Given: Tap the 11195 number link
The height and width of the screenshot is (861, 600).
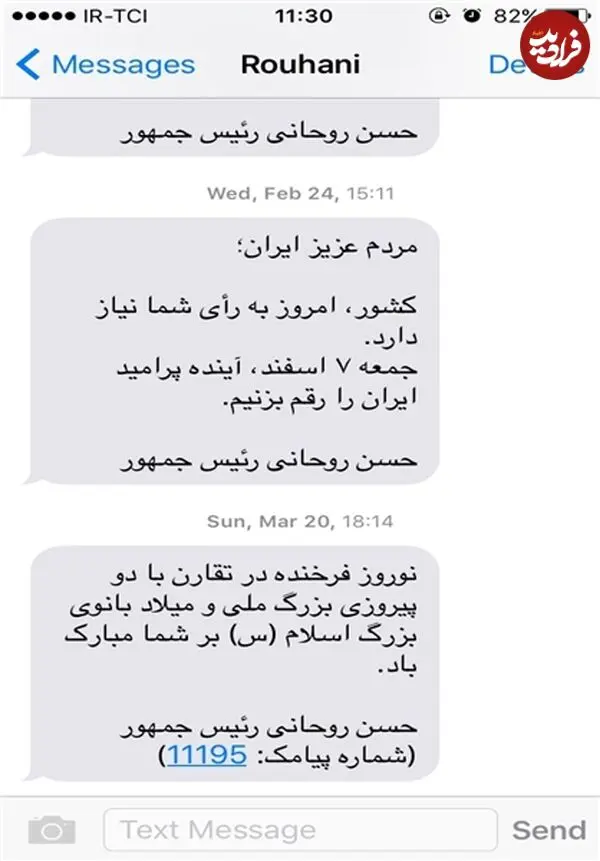Looking at the screenshot, I should (206, 754).
